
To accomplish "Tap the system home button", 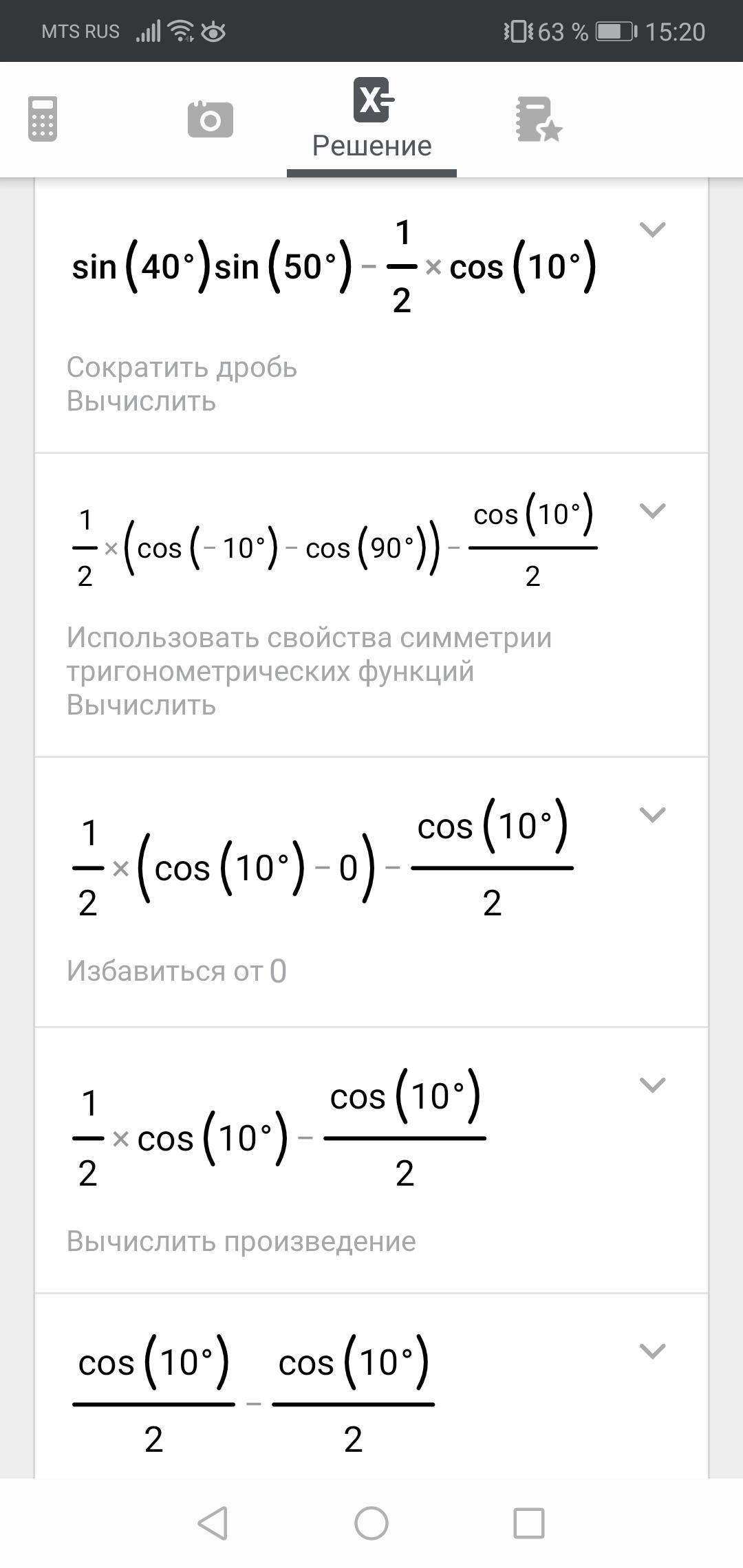I will point(371,1523).
